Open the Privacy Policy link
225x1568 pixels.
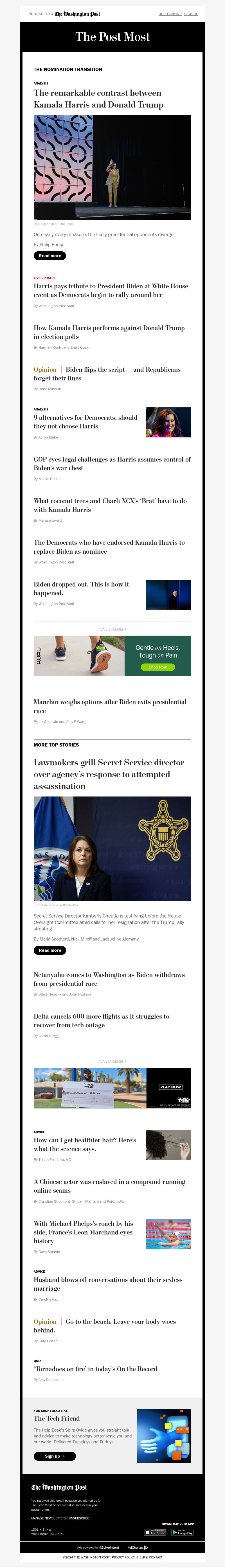[x=123, y=1557]
